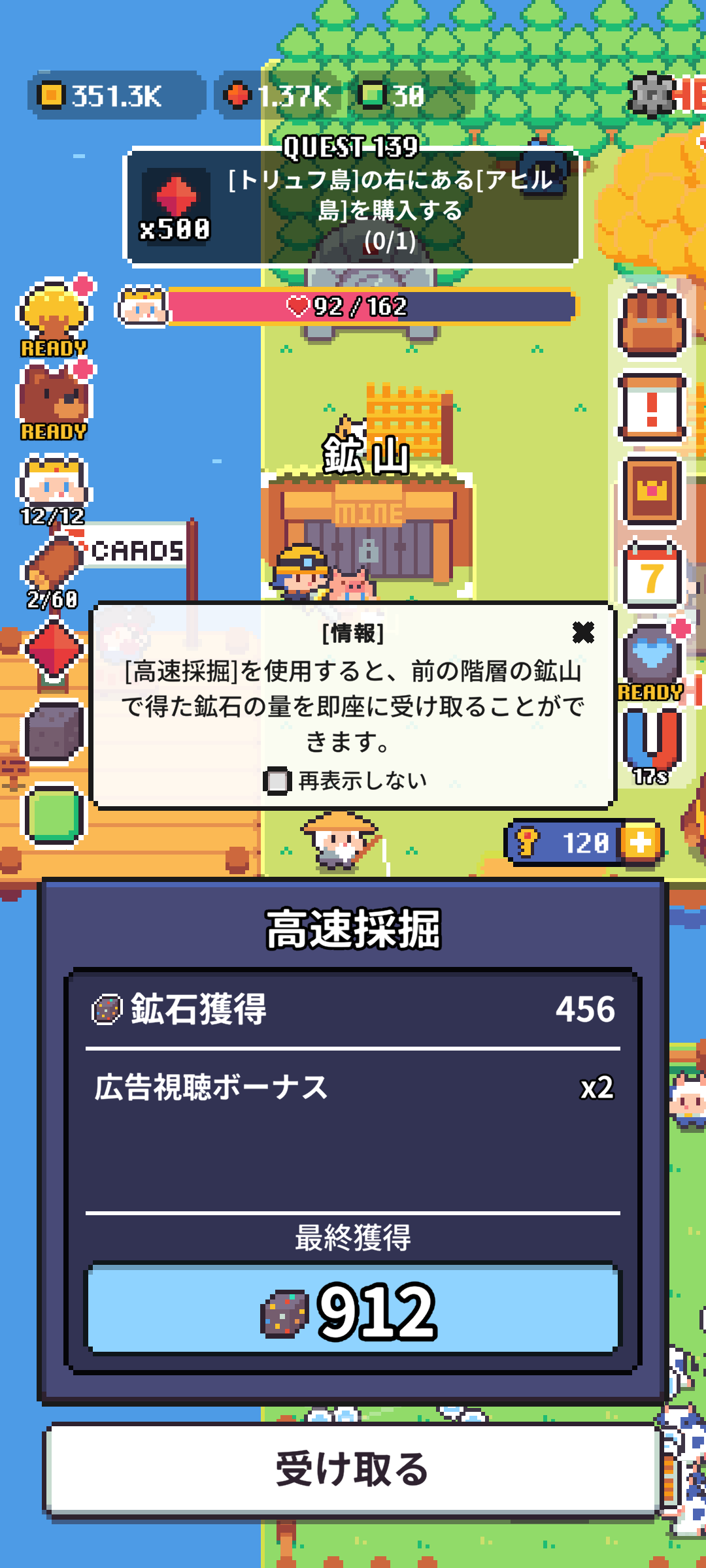706x1568 pixels.
Task: Open the crown book icon
Action: 652,491
